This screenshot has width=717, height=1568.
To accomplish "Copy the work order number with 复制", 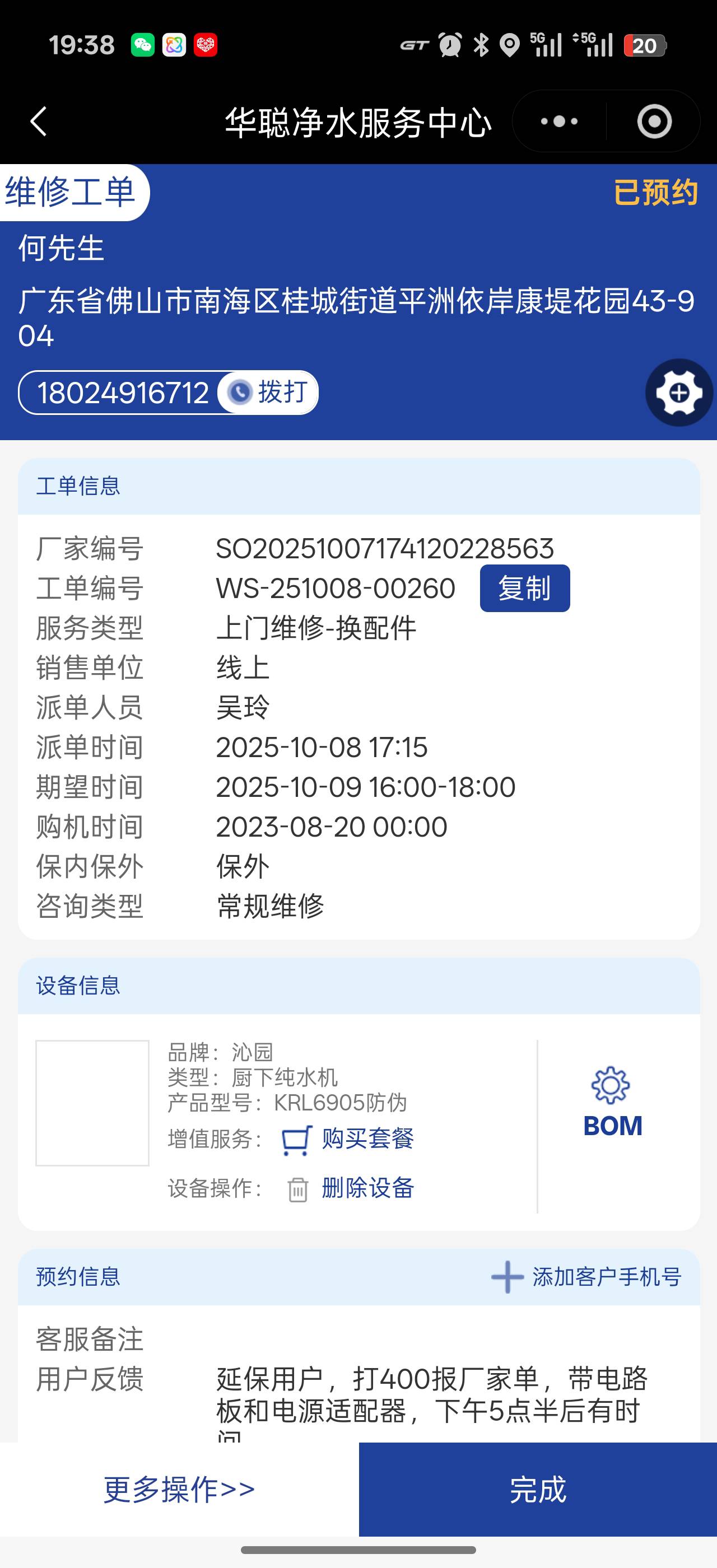I will [x=525, y=589].
